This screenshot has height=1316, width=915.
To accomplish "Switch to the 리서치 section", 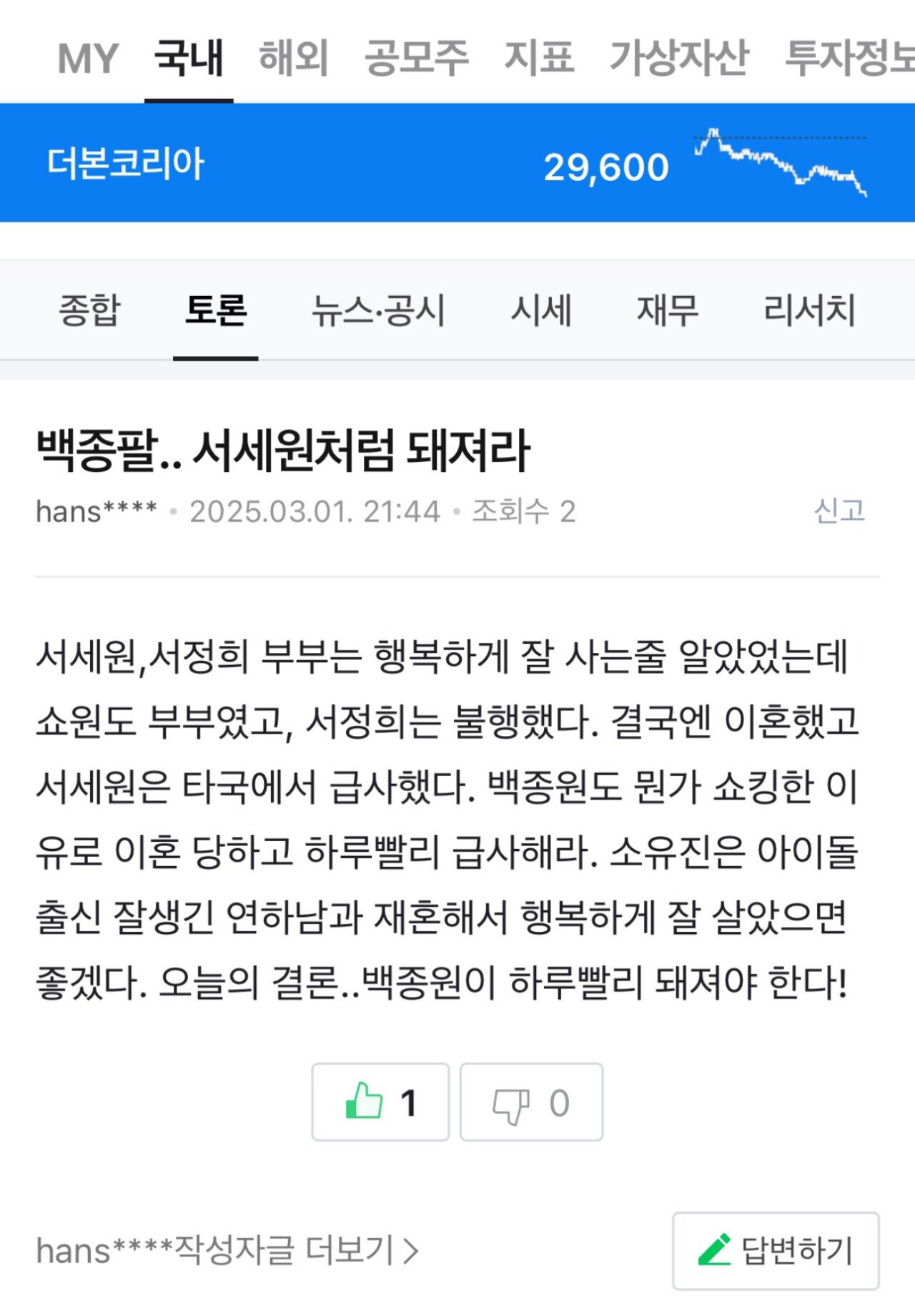I will [x=809, y=310].
